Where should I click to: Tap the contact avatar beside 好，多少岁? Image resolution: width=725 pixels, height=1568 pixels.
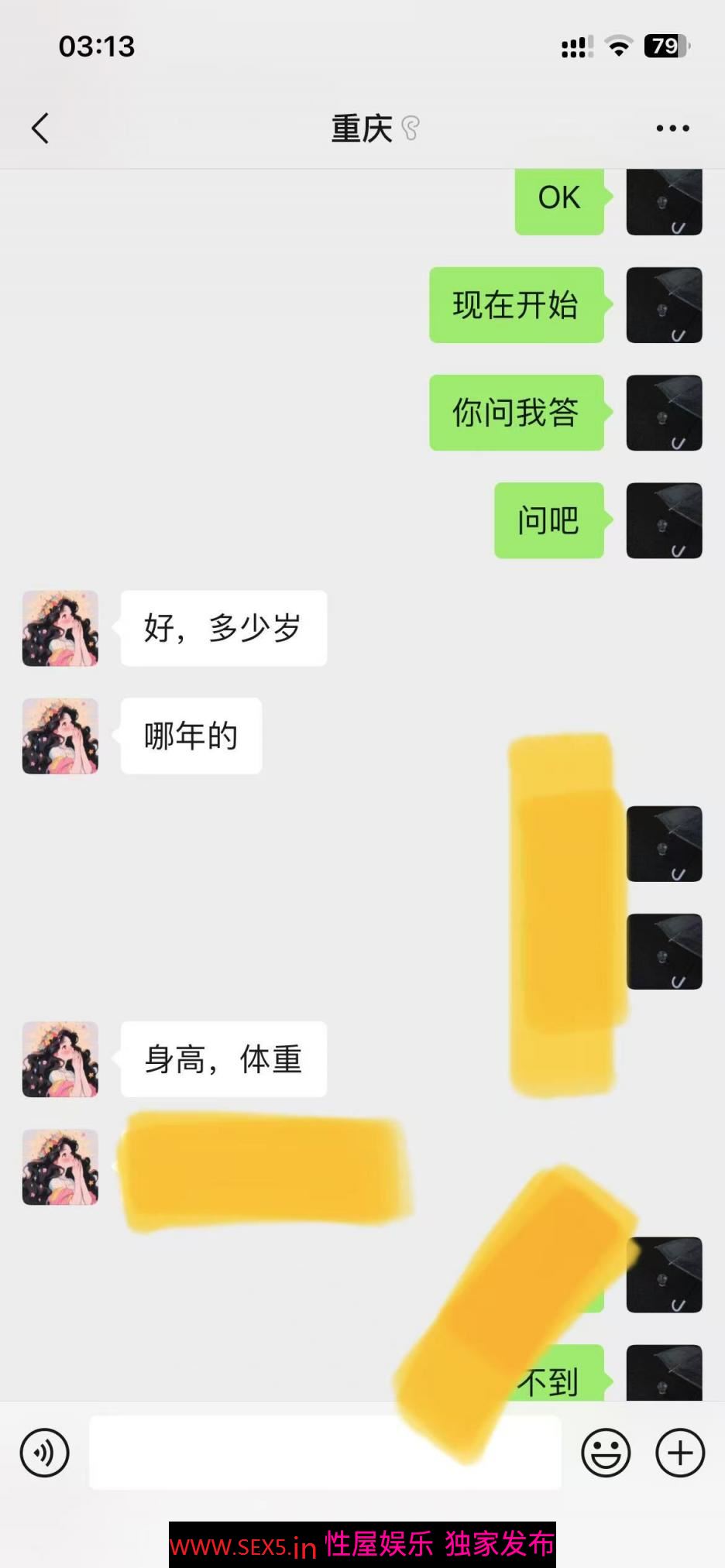point(60,628)
